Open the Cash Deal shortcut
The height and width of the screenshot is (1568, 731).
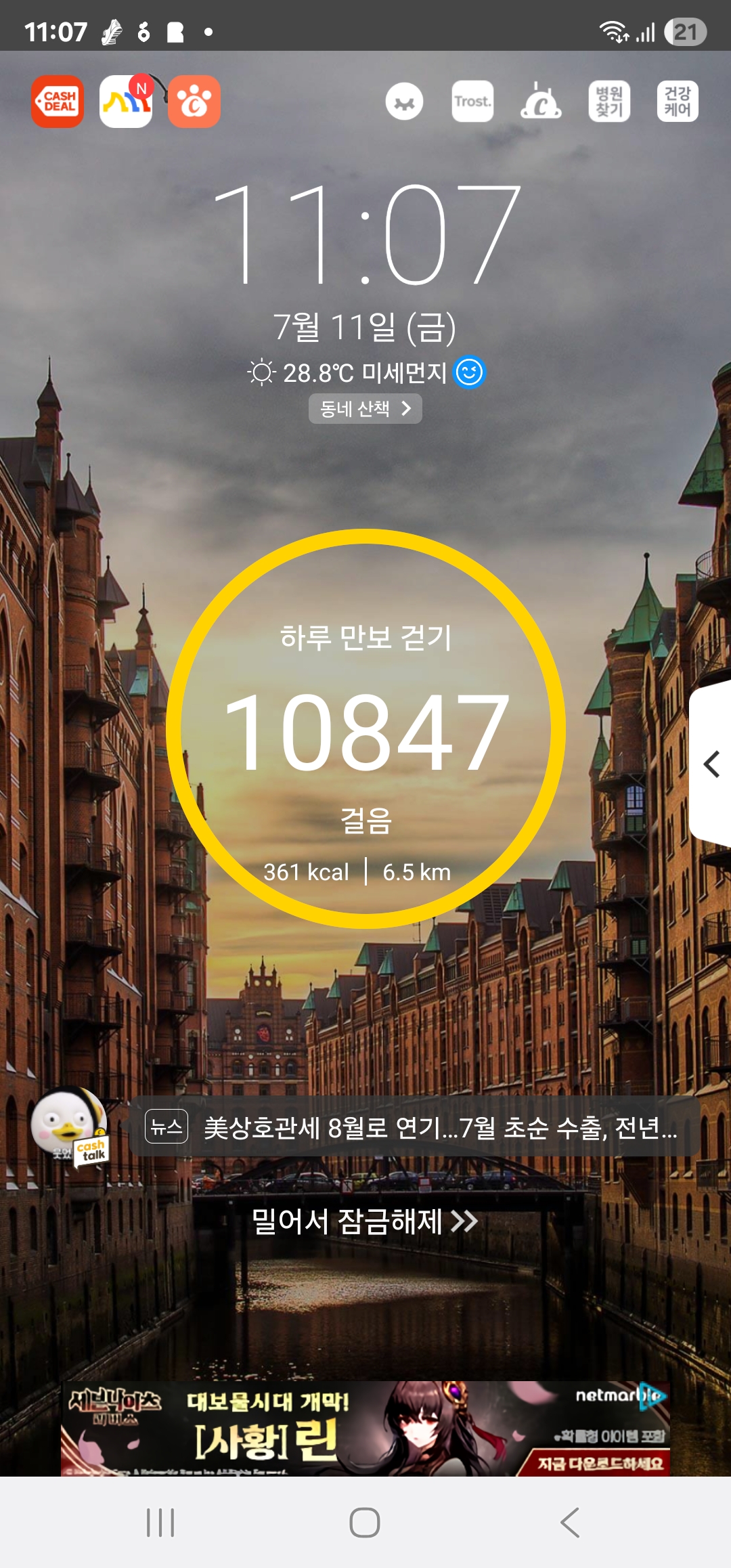pos(58,102)
